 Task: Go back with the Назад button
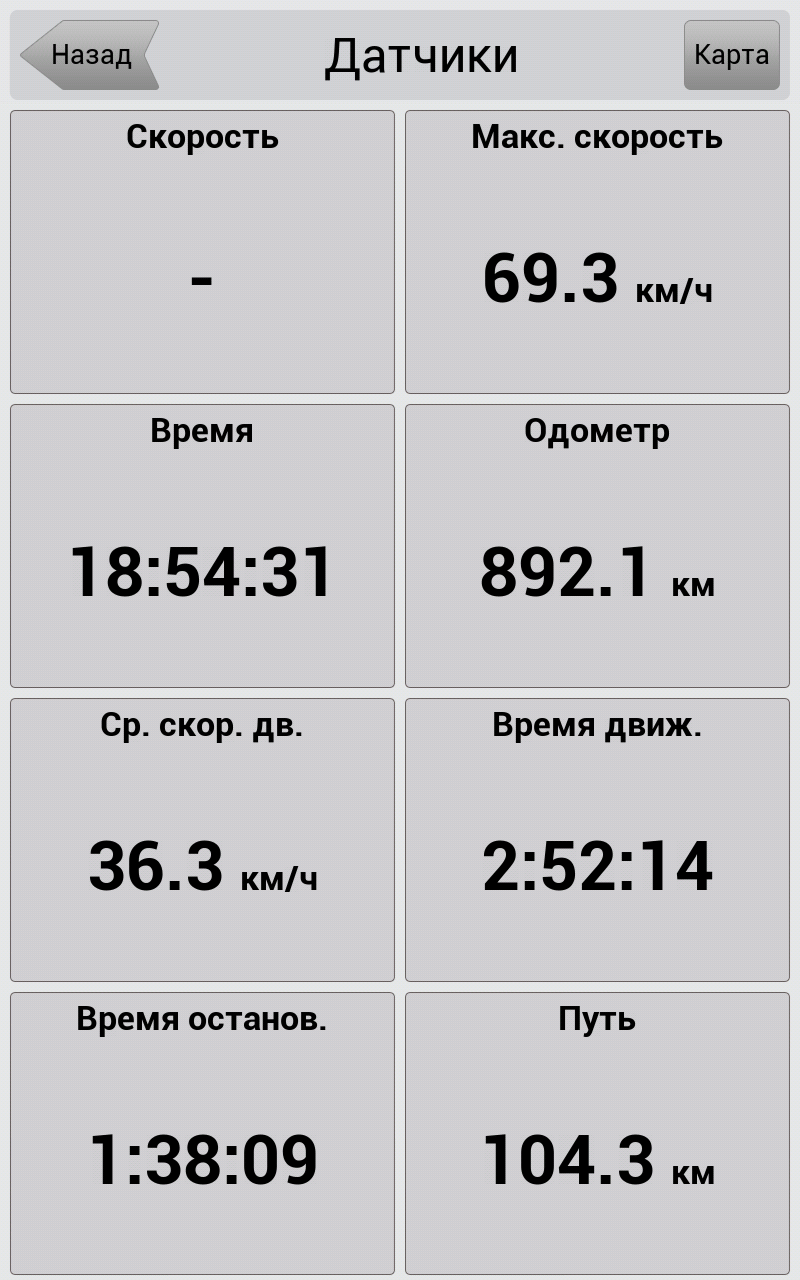(x=90, y=55)
